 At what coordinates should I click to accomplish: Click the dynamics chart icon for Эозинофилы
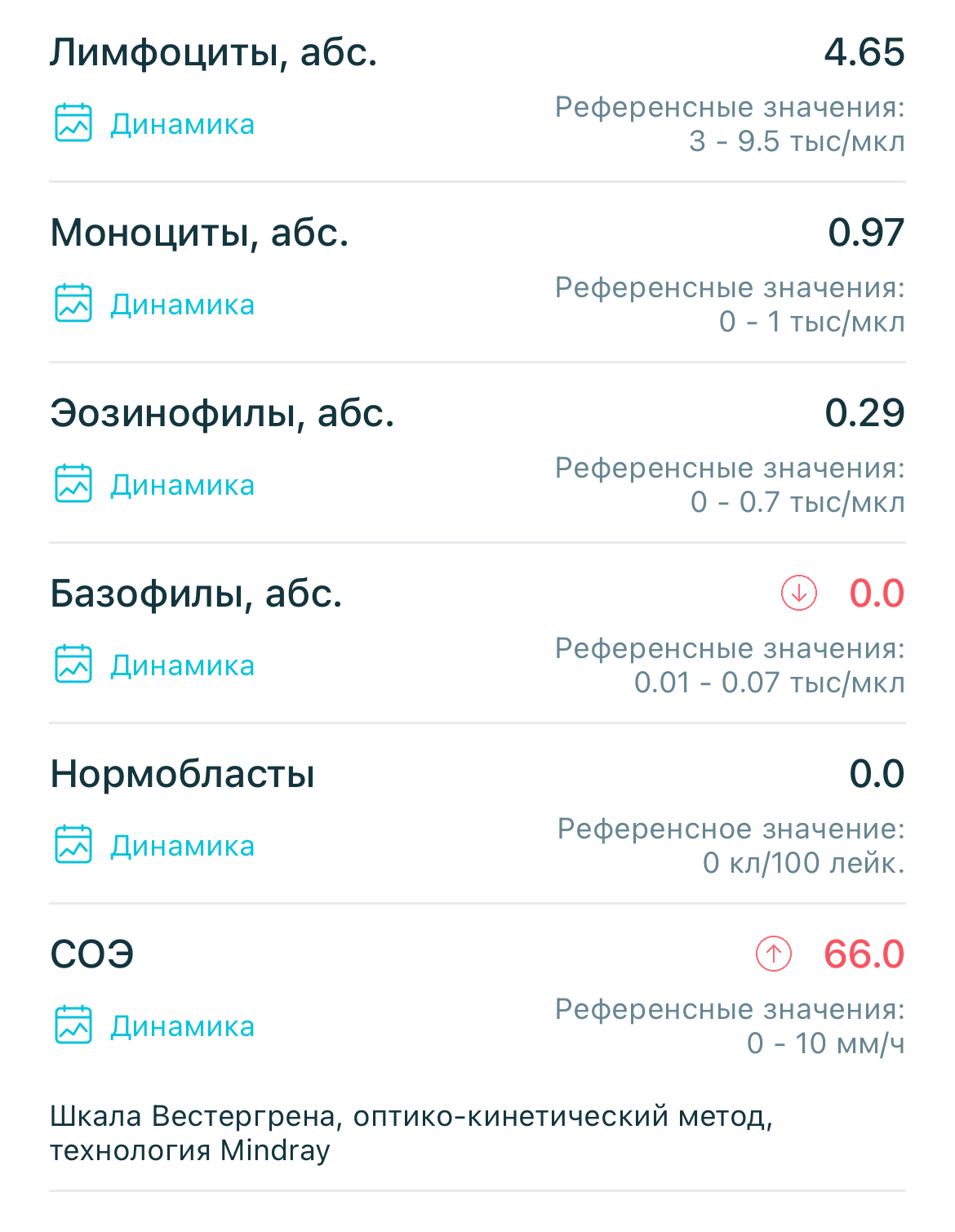[x=73, y=483]
